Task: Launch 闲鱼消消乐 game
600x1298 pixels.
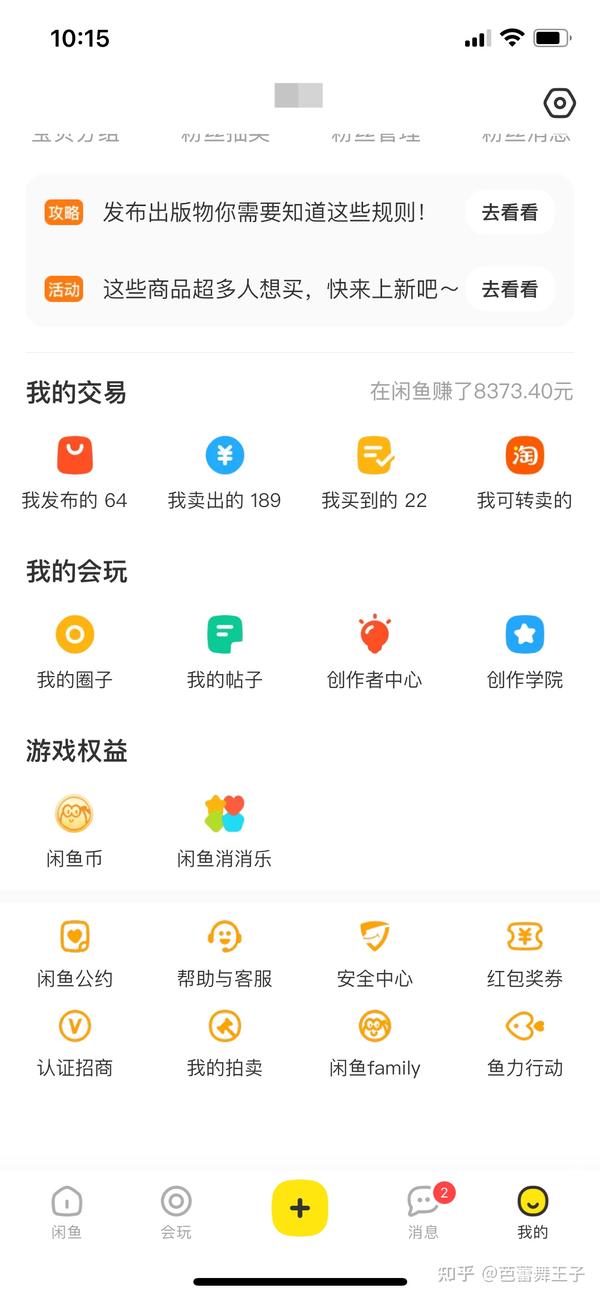Action: click(x=225, y=831)
